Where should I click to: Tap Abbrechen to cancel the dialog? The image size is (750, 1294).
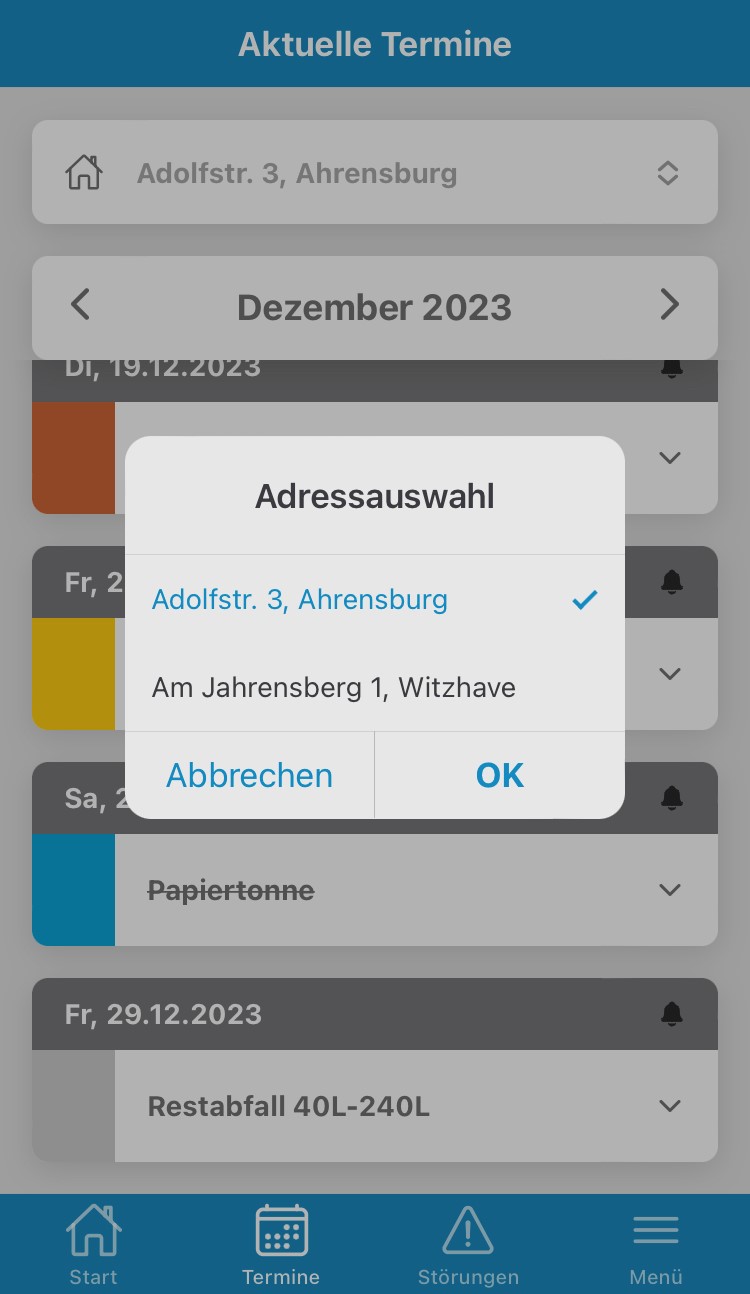click(x=250, y=775)
